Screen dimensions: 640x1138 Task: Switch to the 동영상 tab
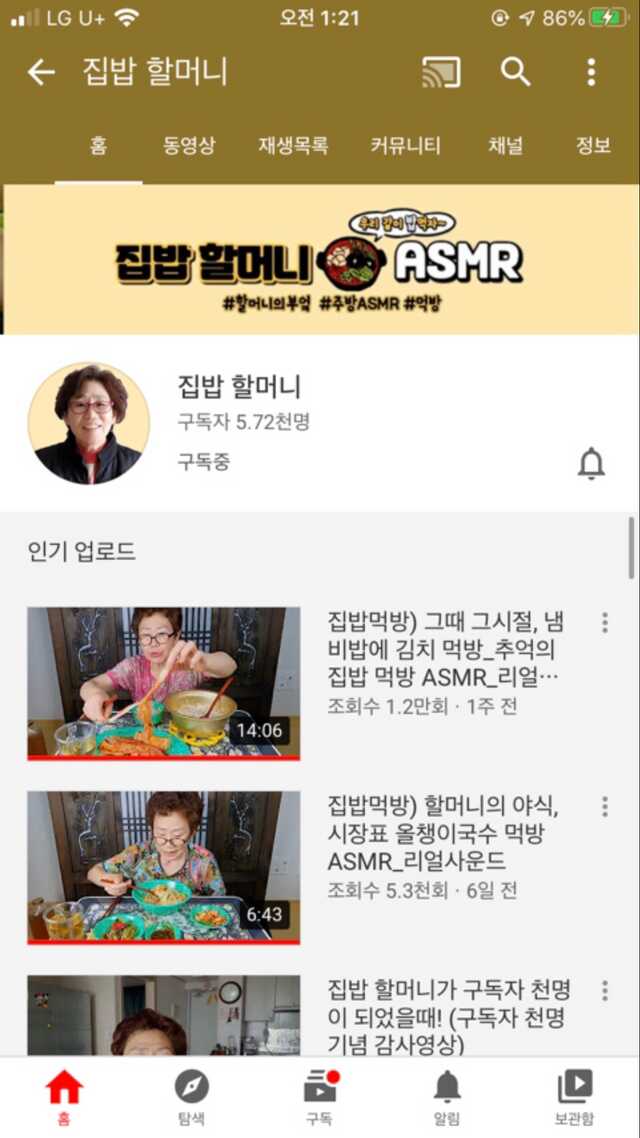click(x=189, y=146)
